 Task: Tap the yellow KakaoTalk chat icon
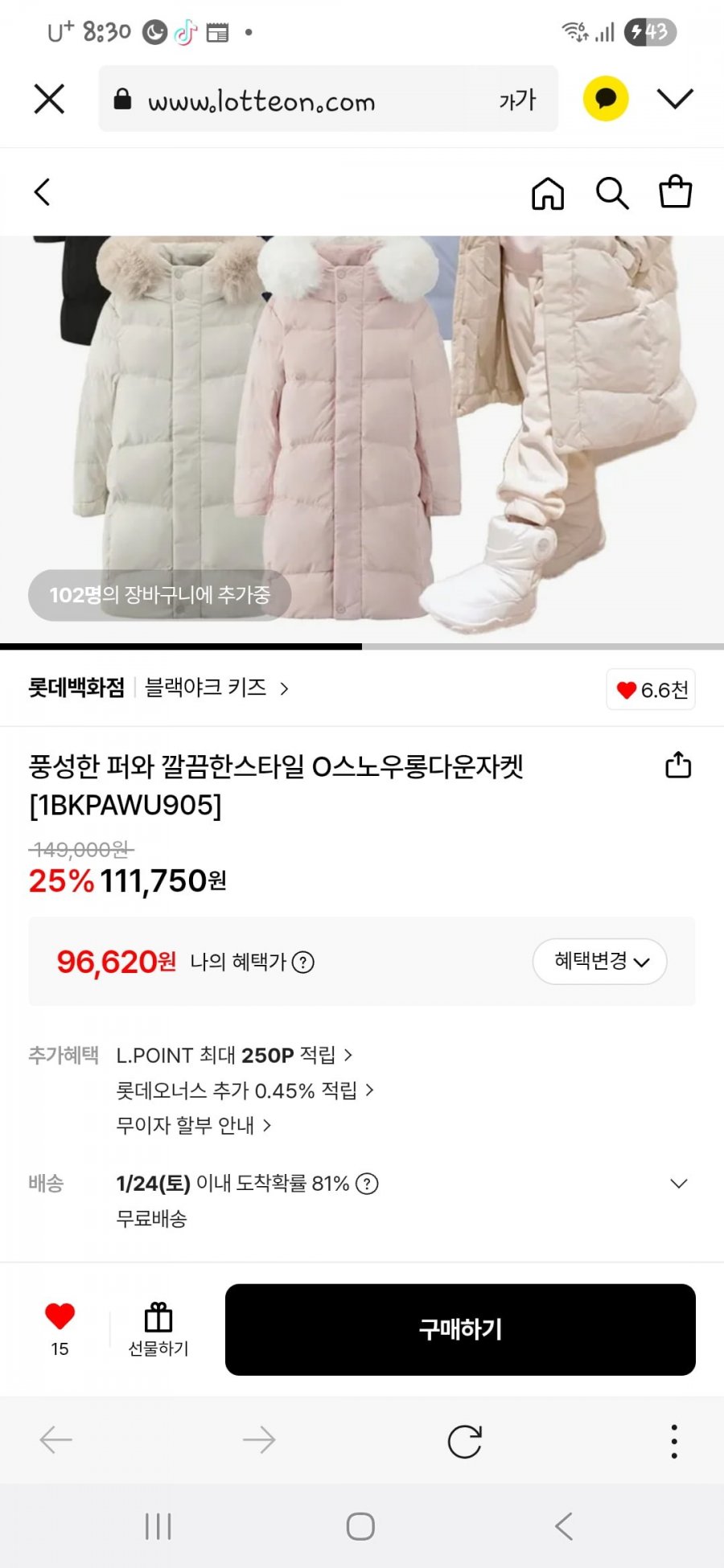(605, 99)
